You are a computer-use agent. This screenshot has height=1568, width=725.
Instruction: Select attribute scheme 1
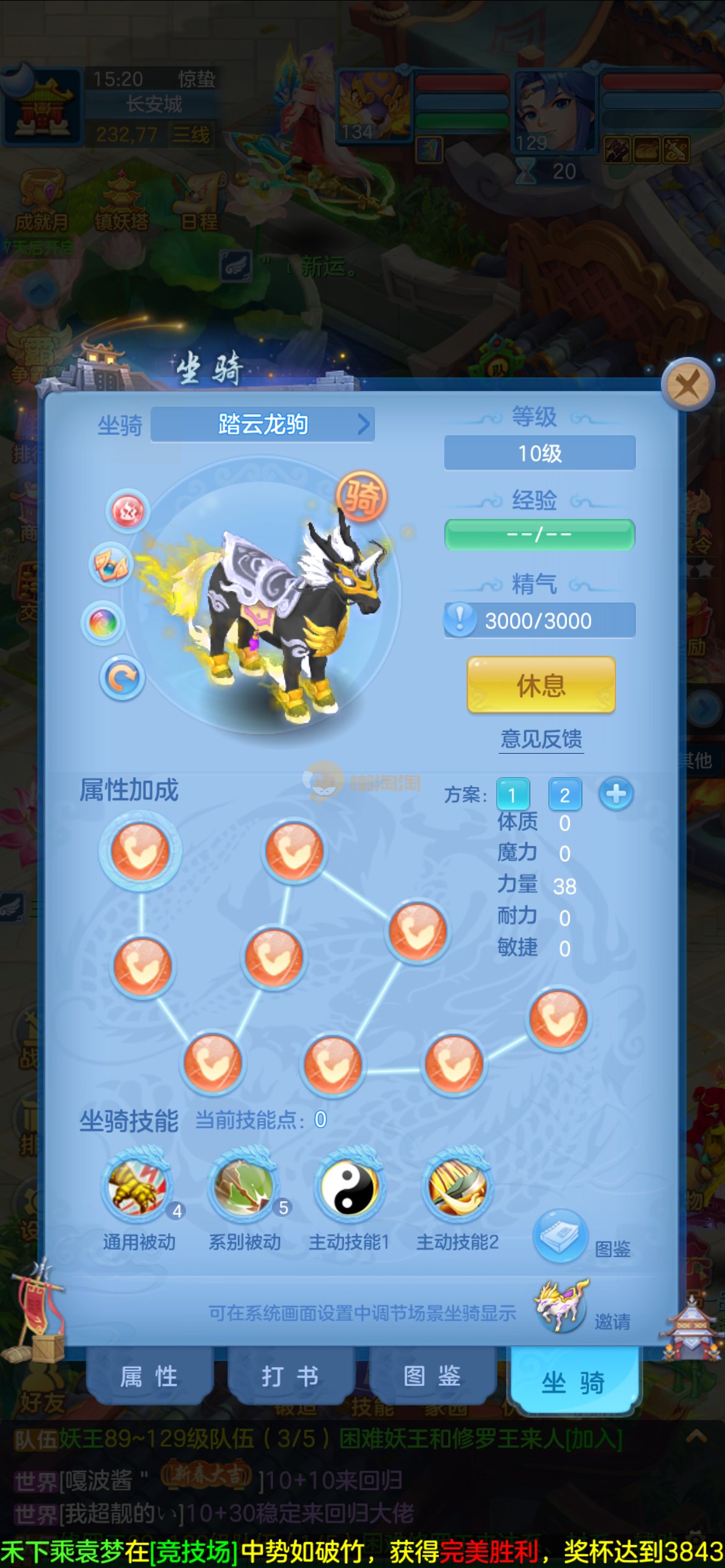pos(512,795)
